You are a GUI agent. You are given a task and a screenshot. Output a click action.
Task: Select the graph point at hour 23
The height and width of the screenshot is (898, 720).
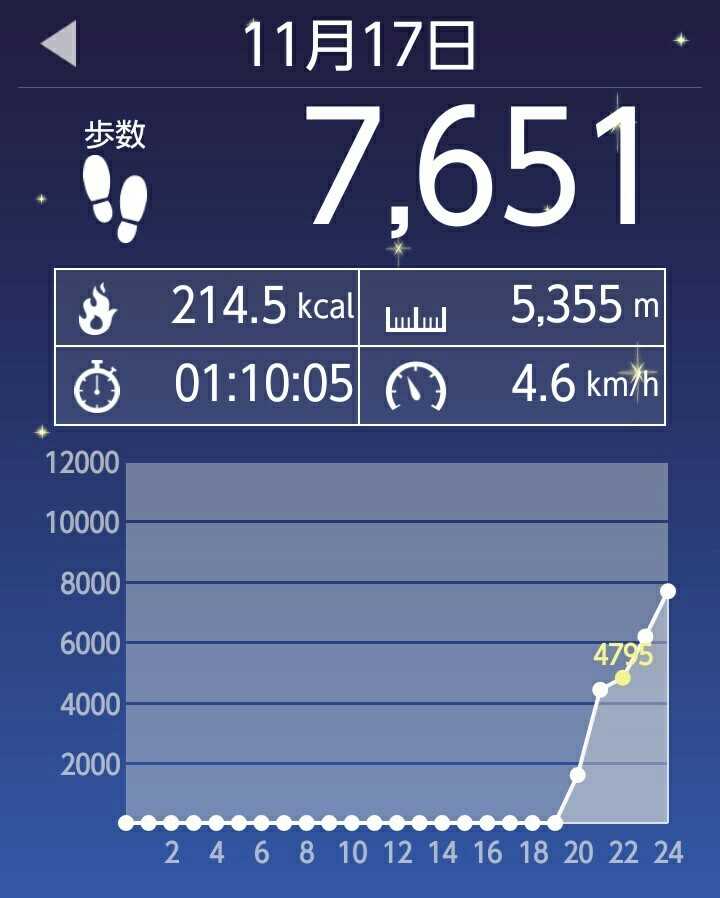point(645,637)
